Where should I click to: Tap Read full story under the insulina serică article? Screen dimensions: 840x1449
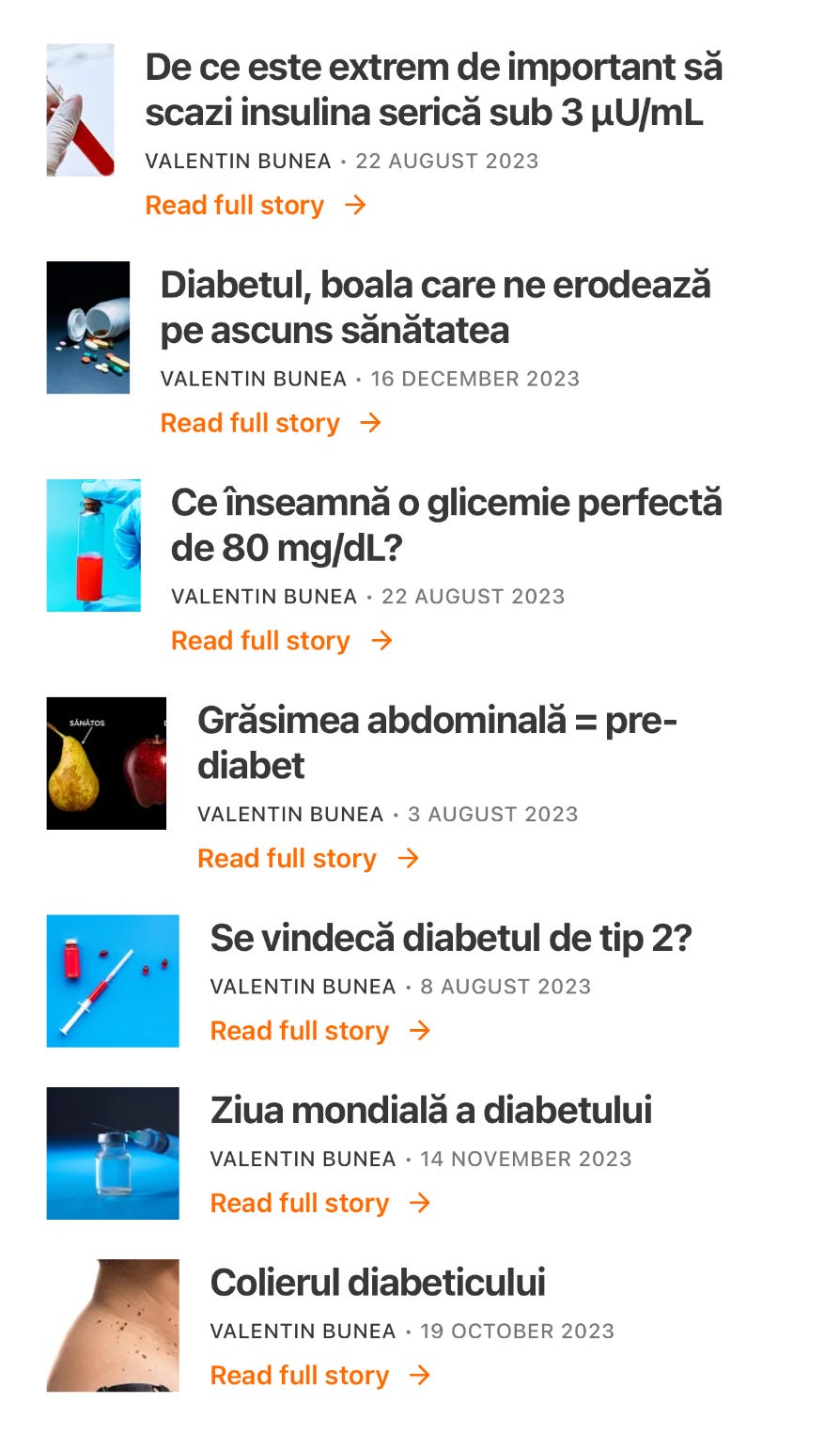pos(256,205)
